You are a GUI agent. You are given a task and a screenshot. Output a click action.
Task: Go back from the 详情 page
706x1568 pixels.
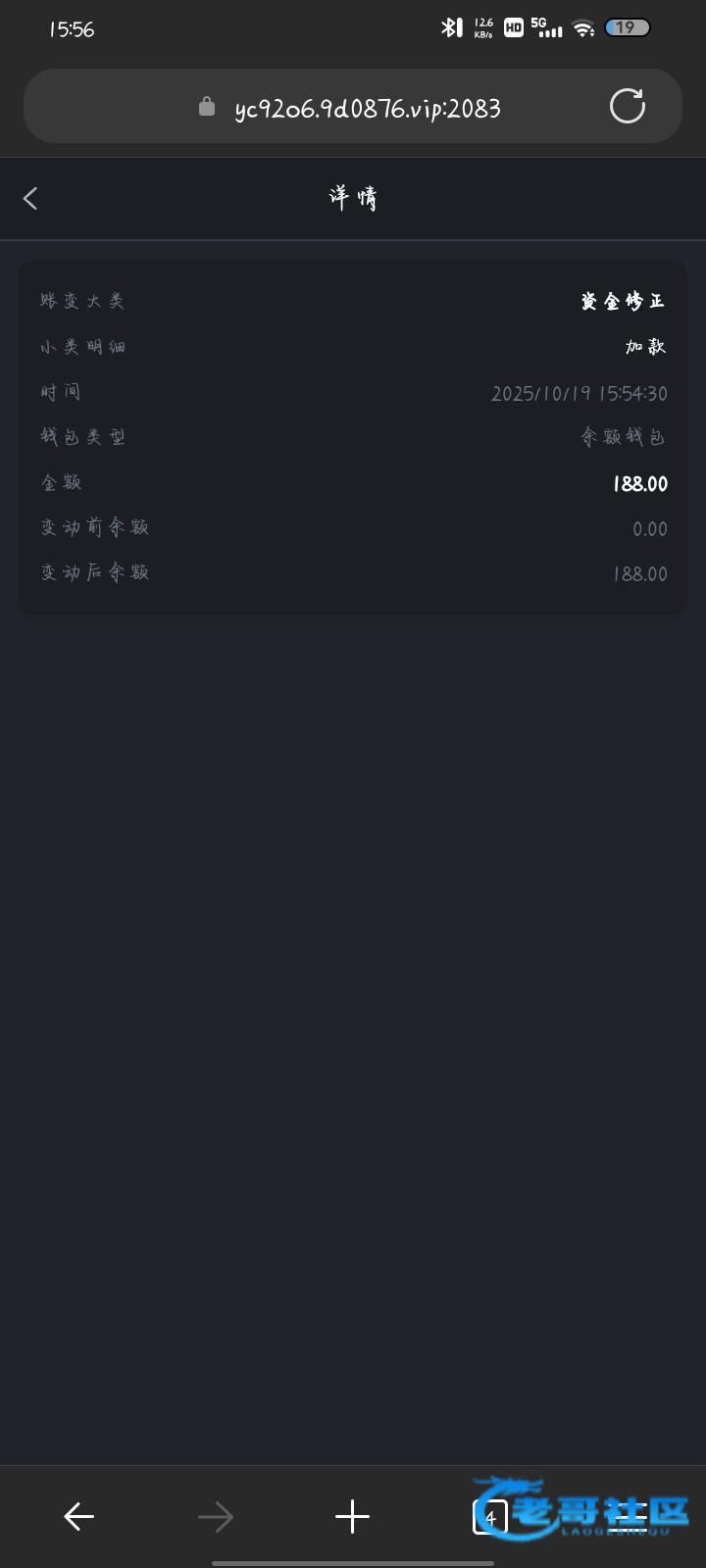[x=30, y=198]
